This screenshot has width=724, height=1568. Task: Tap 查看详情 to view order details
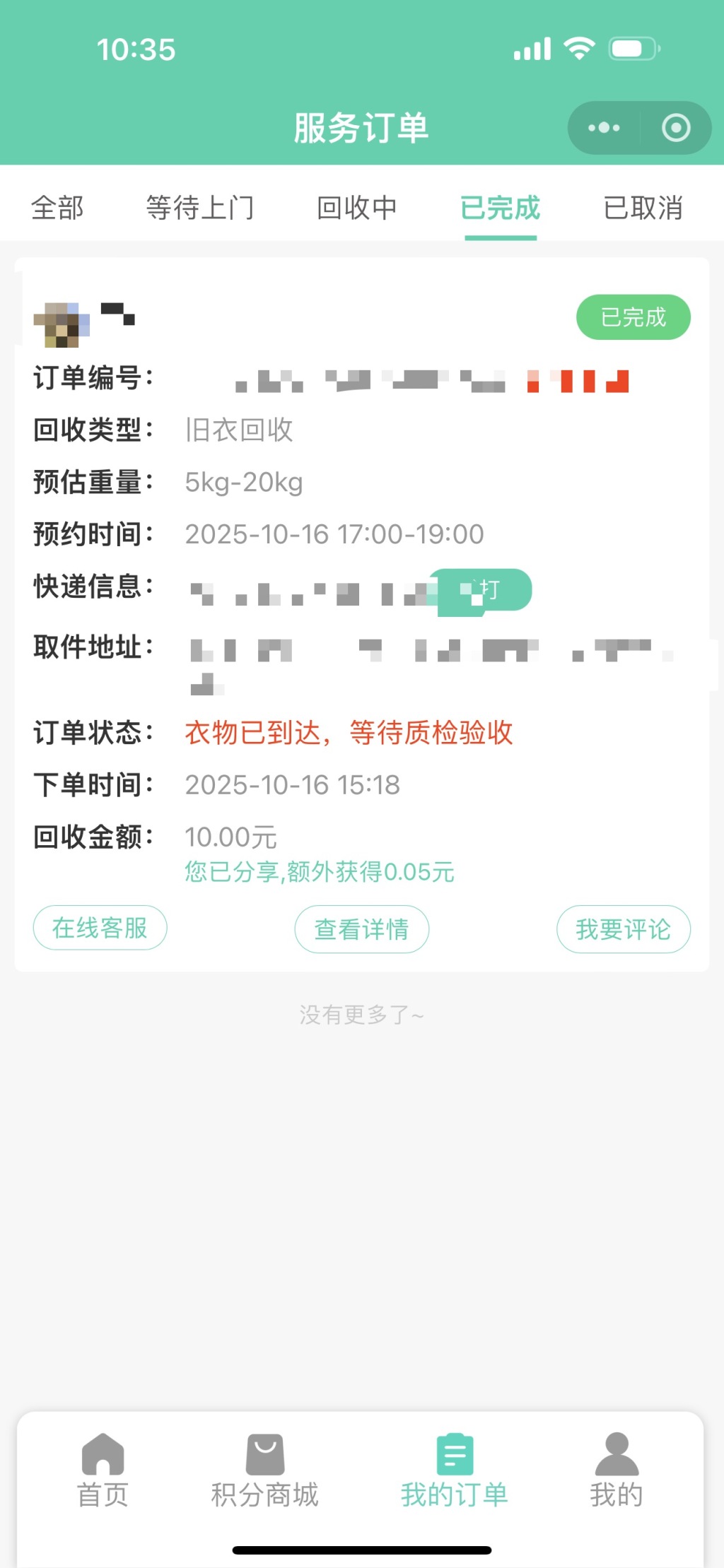pos(361,929)
